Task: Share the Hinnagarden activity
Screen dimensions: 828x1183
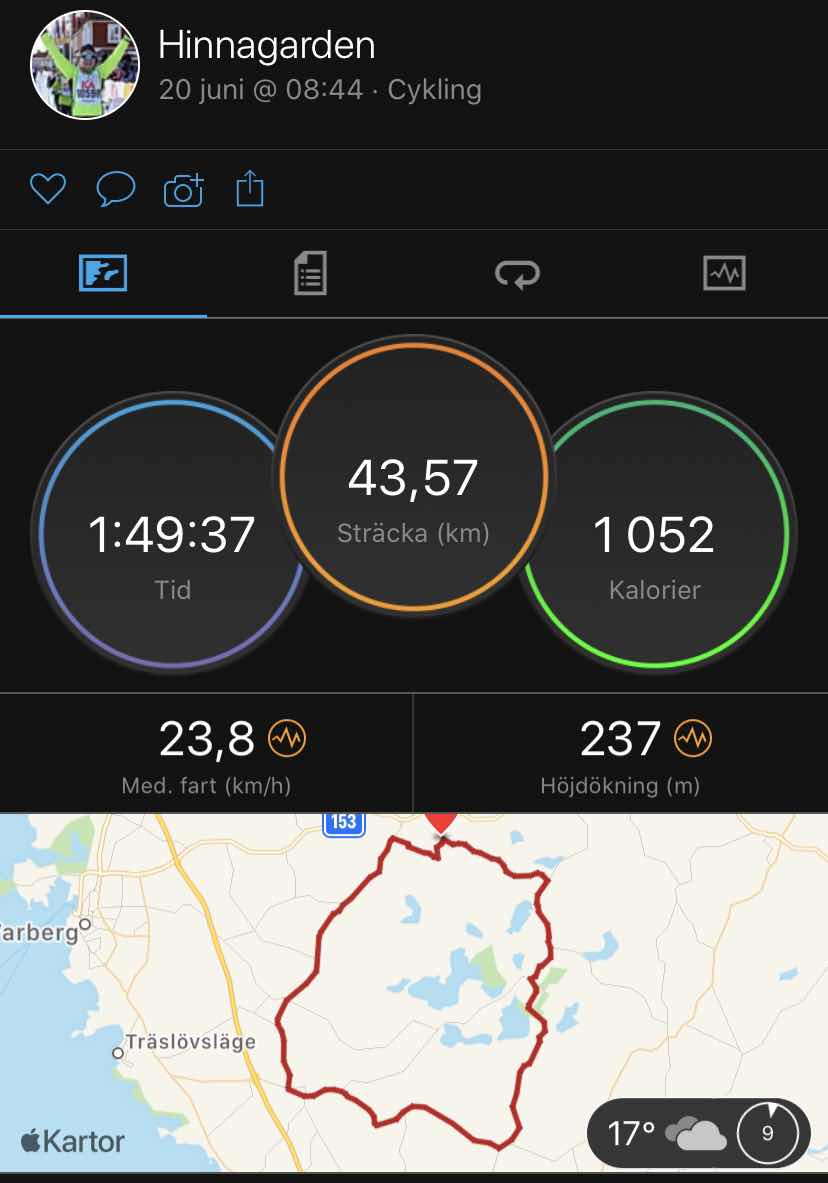Action: pos(249,188)
